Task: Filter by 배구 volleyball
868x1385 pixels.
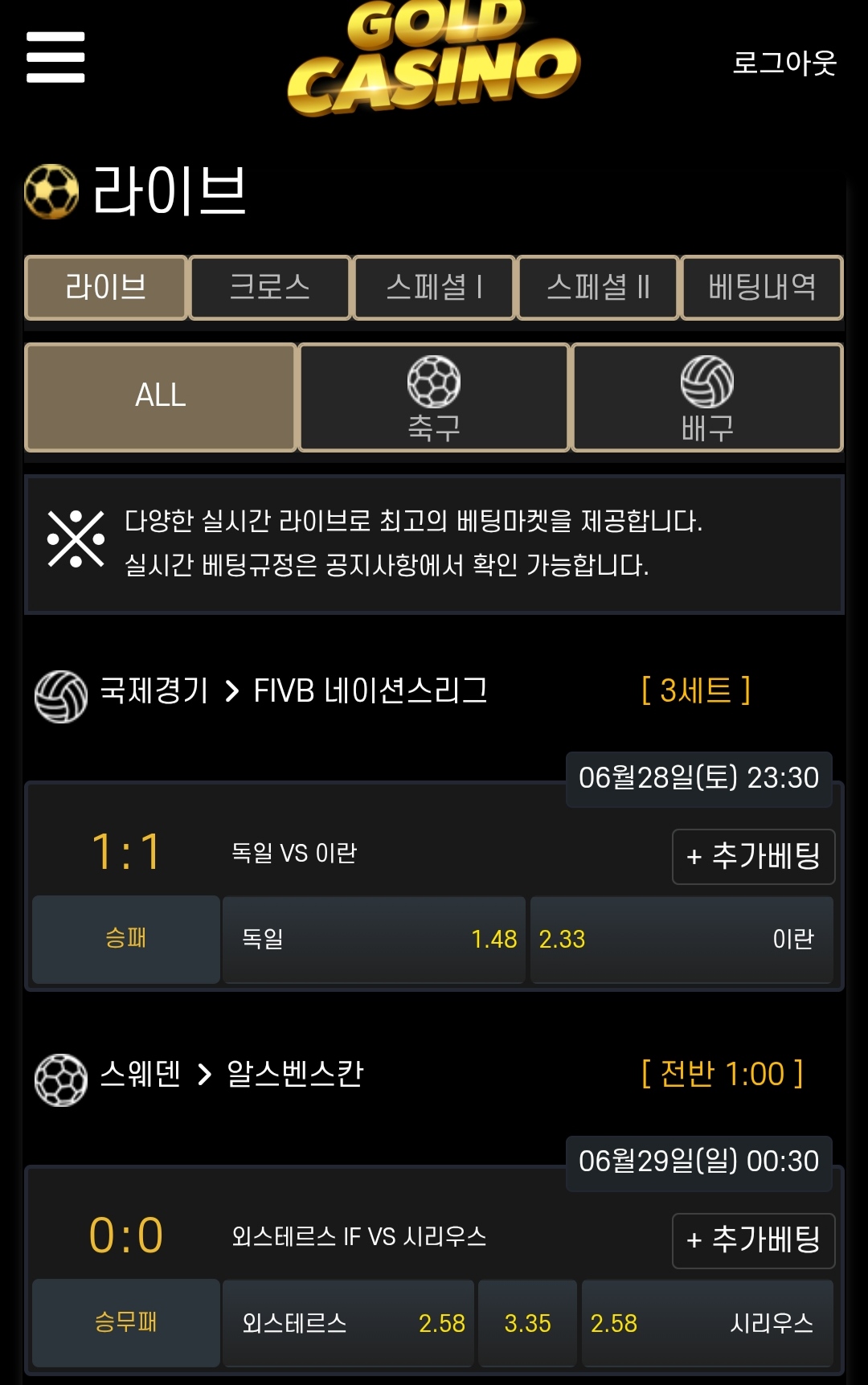Action: coord(707,398)
